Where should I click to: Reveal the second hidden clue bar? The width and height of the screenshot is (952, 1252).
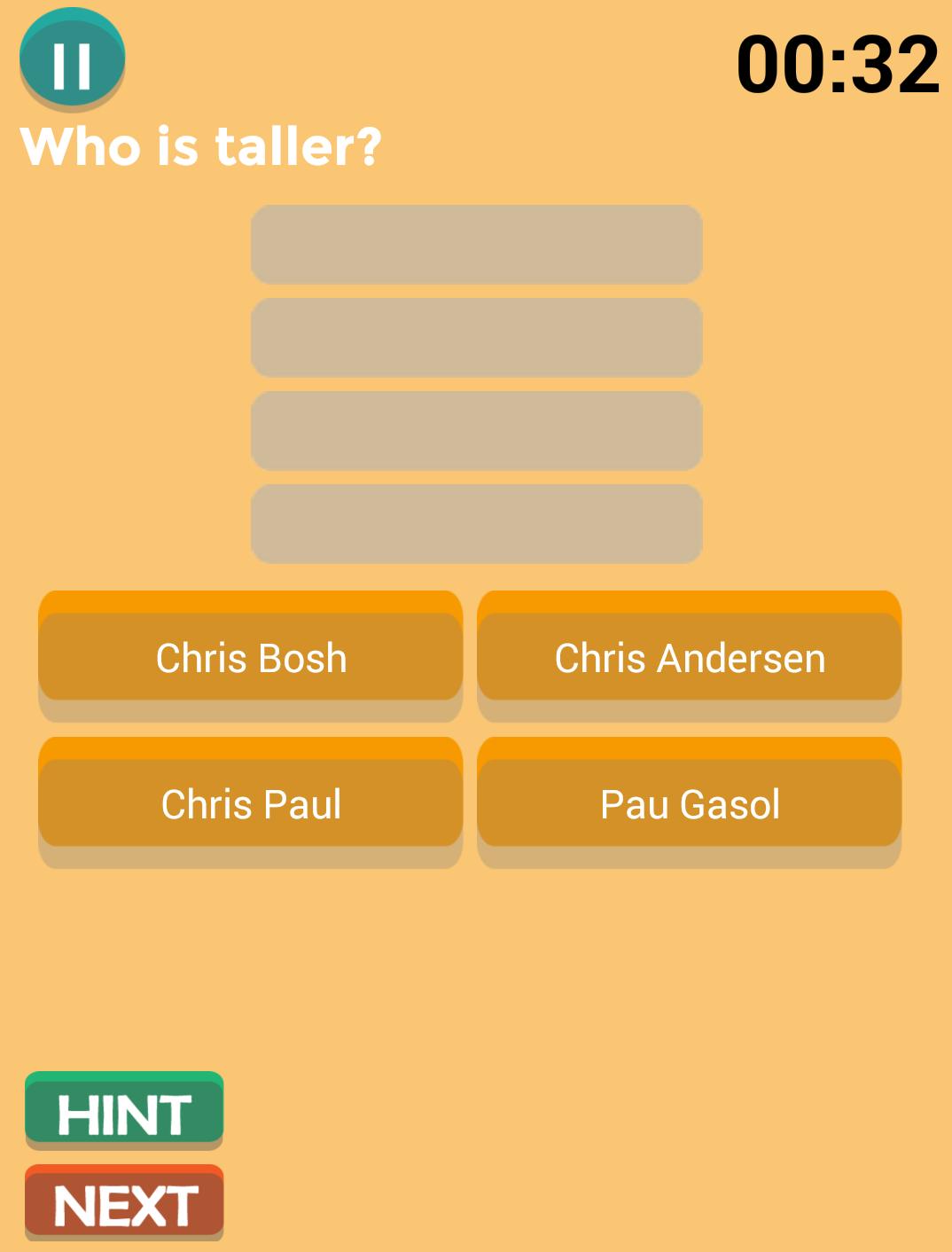point(476,338)
